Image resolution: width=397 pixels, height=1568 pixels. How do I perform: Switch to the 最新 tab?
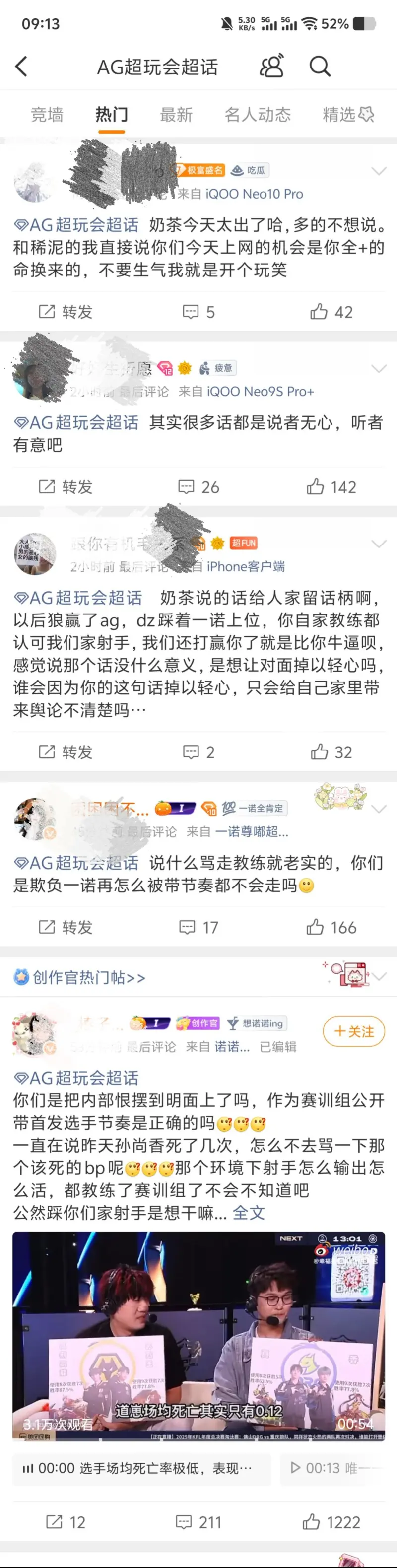pos(176,115)
